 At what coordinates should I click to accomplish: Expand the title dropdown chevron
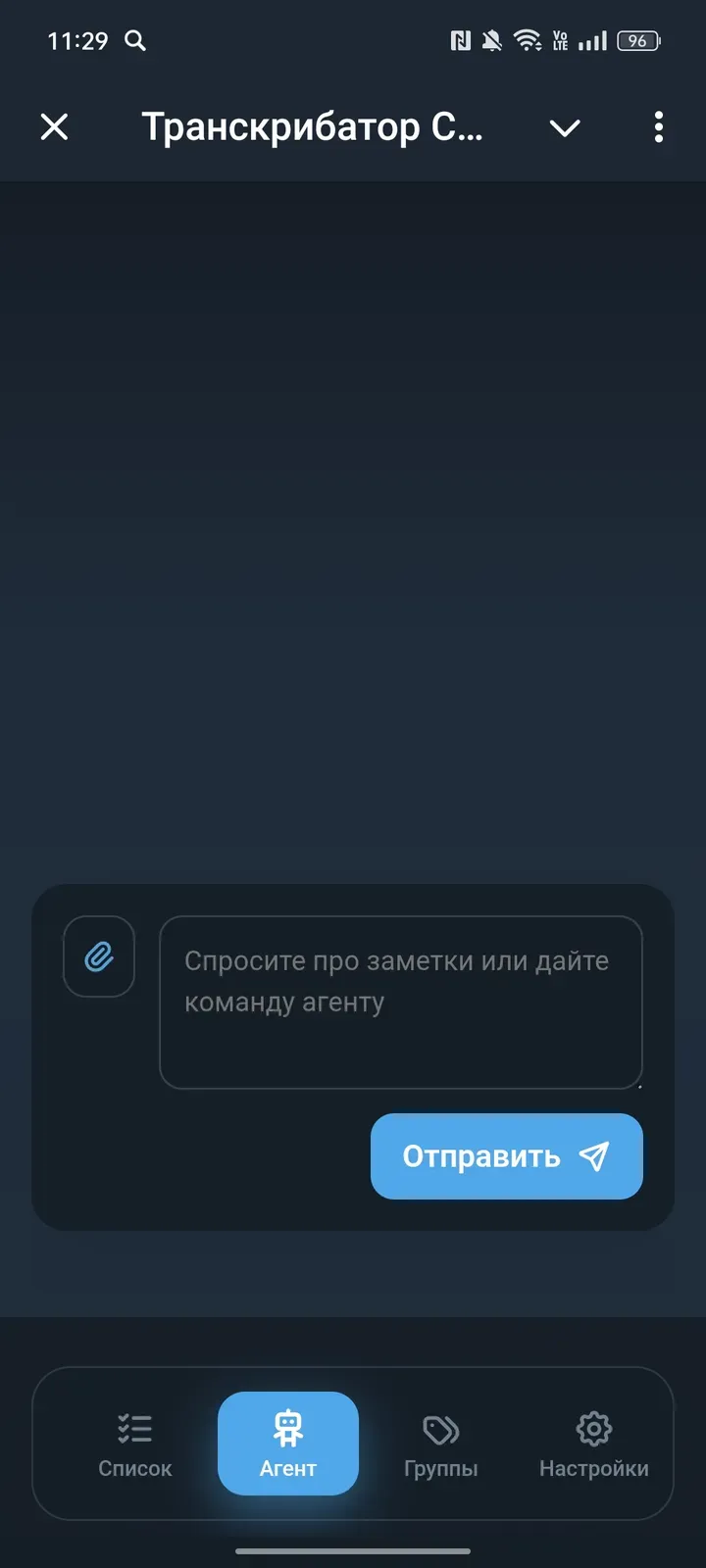pyautogui.click(x=565, y=127)
